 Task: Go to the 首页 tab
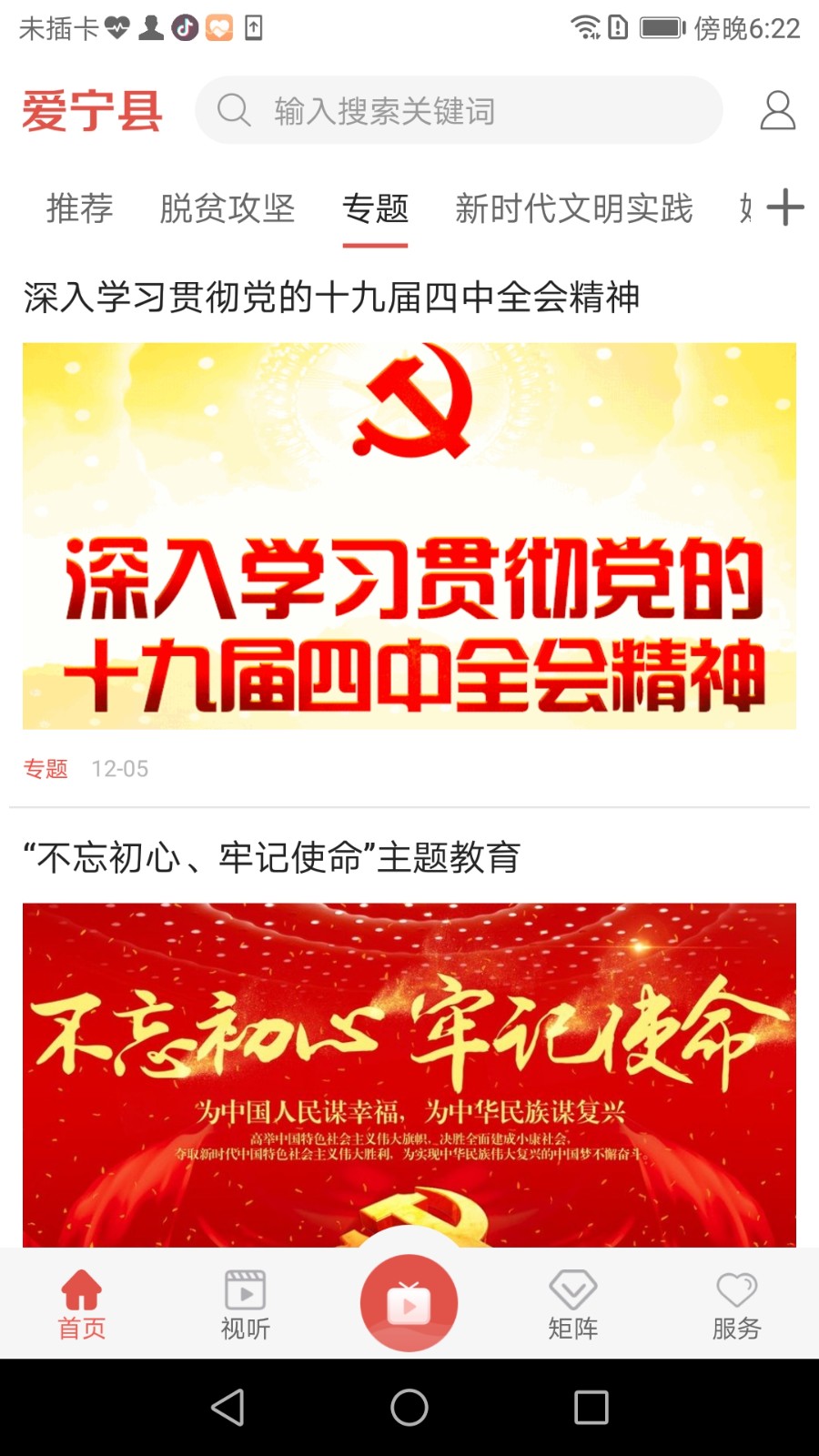pos(82,1305)
